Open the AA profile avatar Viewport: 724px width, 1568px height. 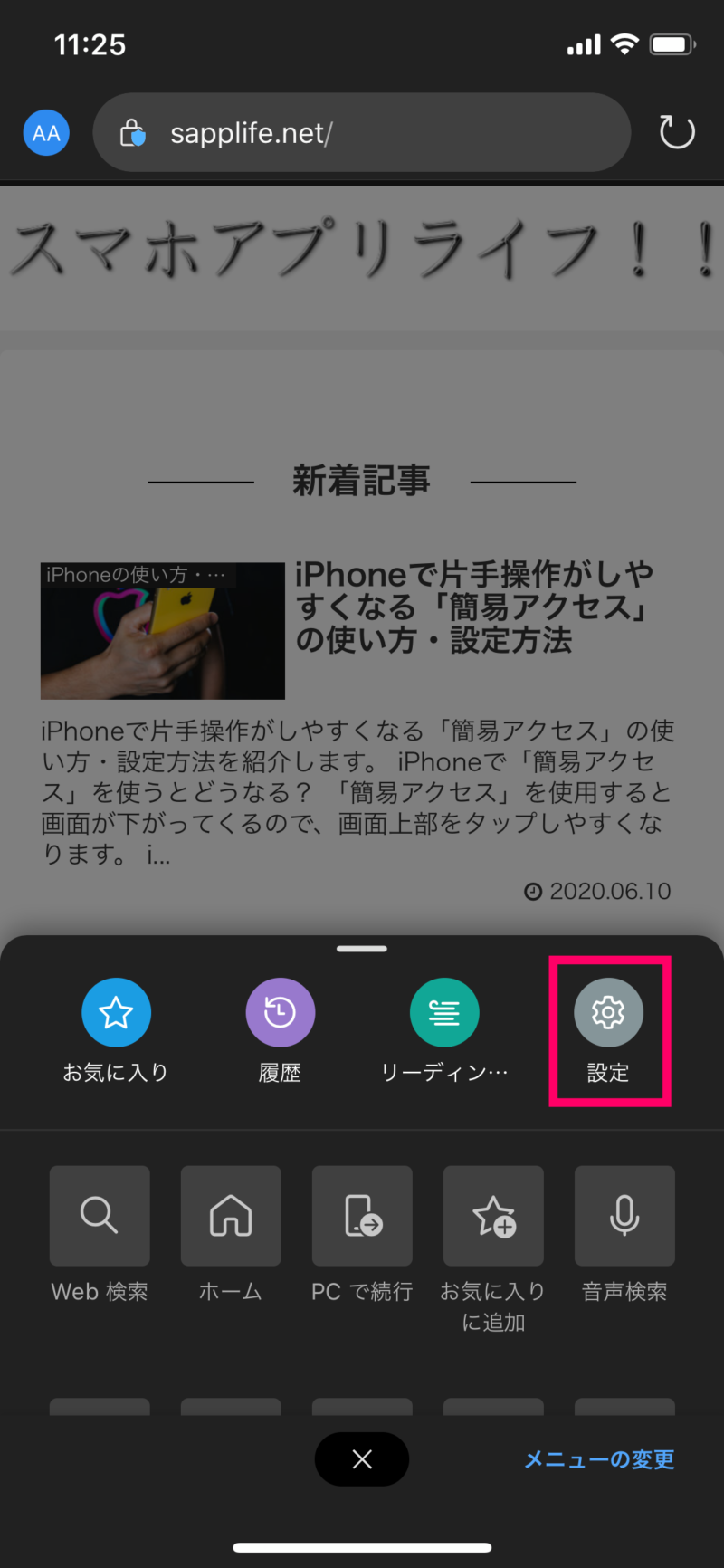(46, 132)
